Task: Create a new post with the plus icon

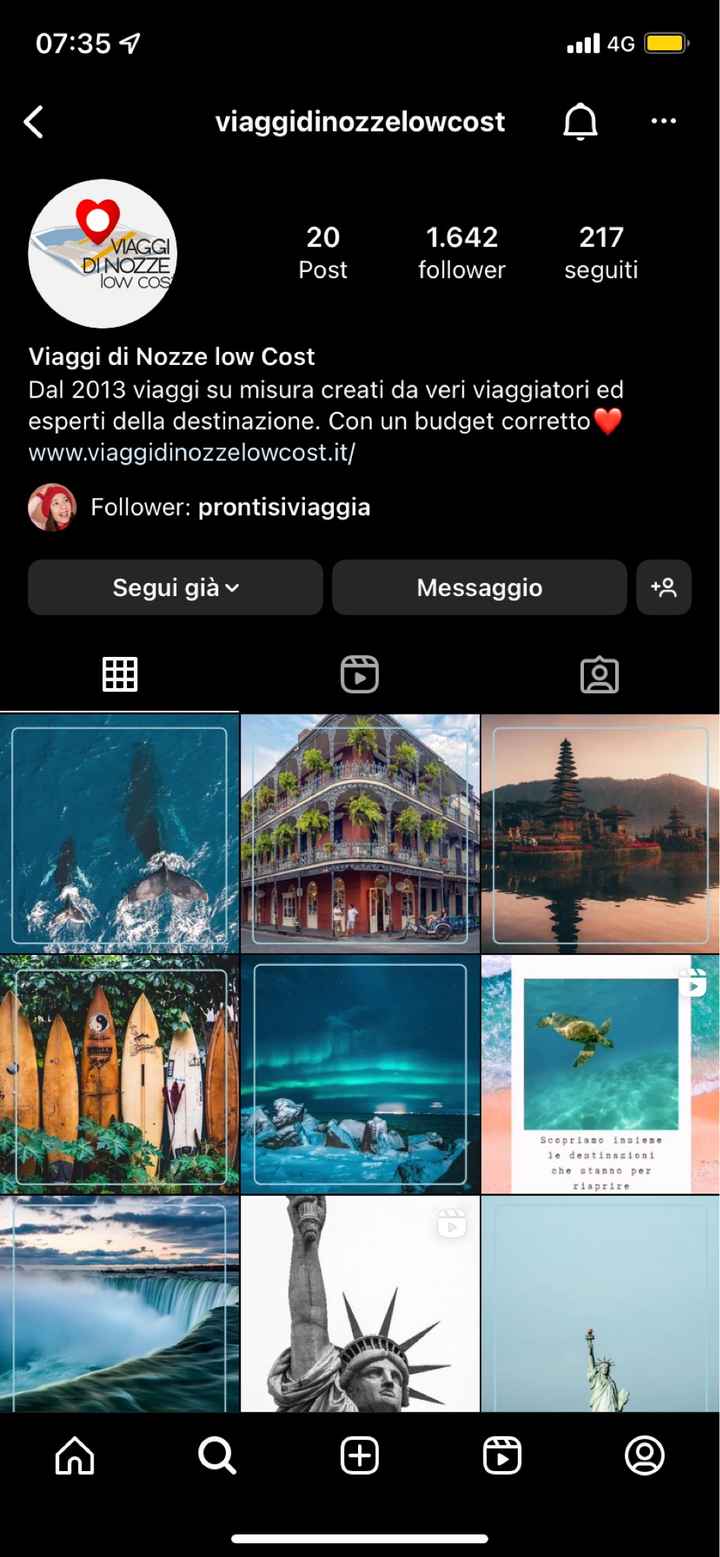Action: pos(360,1456)
